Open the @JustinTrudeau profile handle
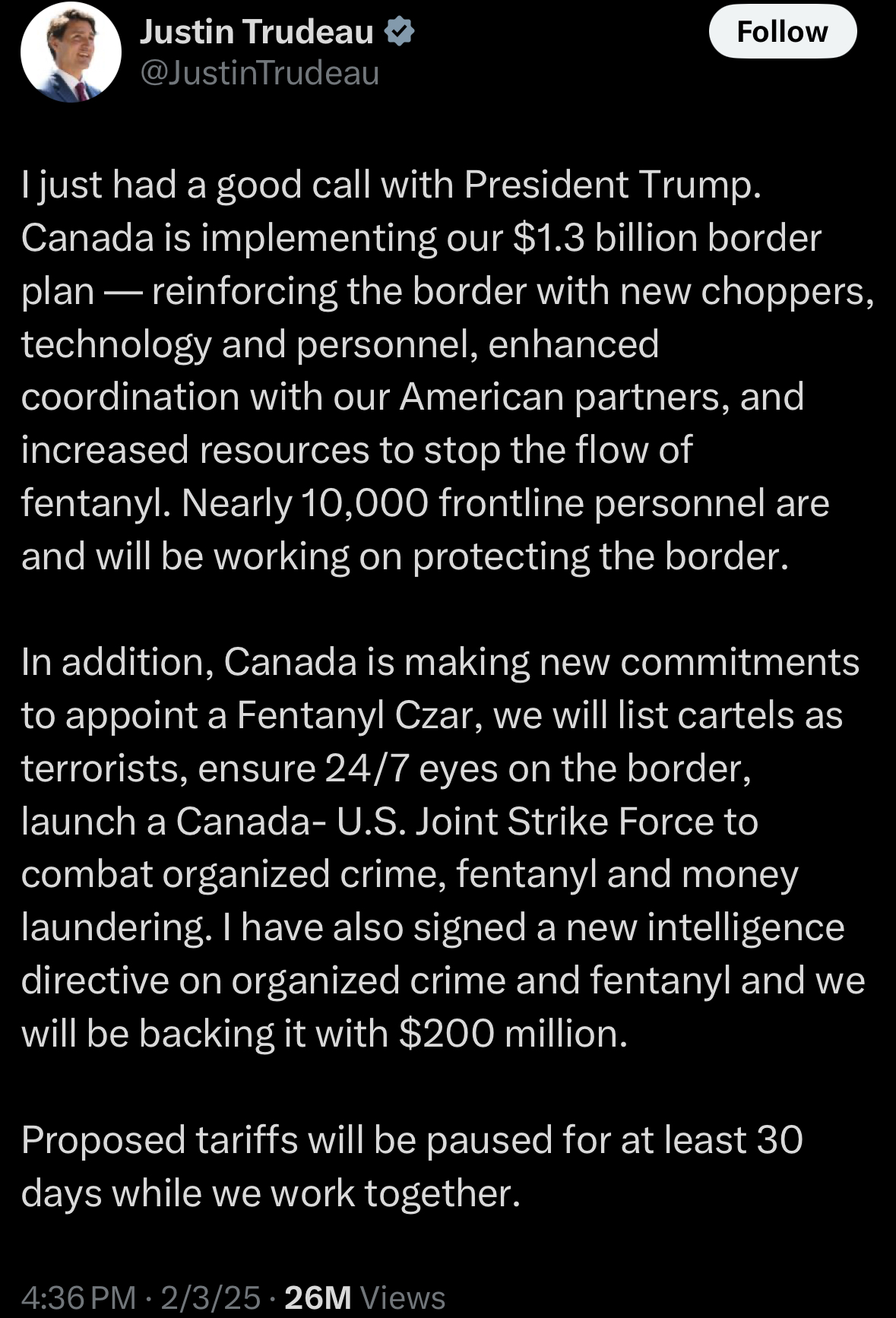 click(259, 74)
